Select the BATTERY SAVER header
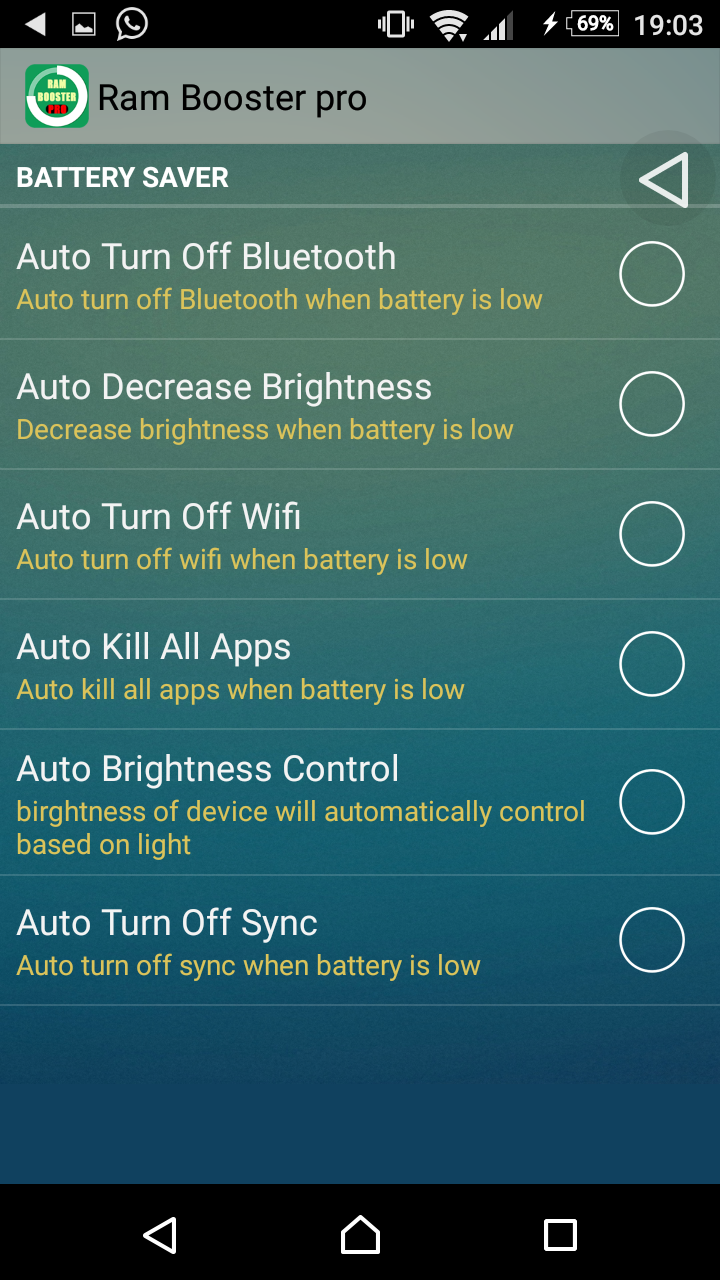Screen dimensions: 720x1280 tap(120, 177)
